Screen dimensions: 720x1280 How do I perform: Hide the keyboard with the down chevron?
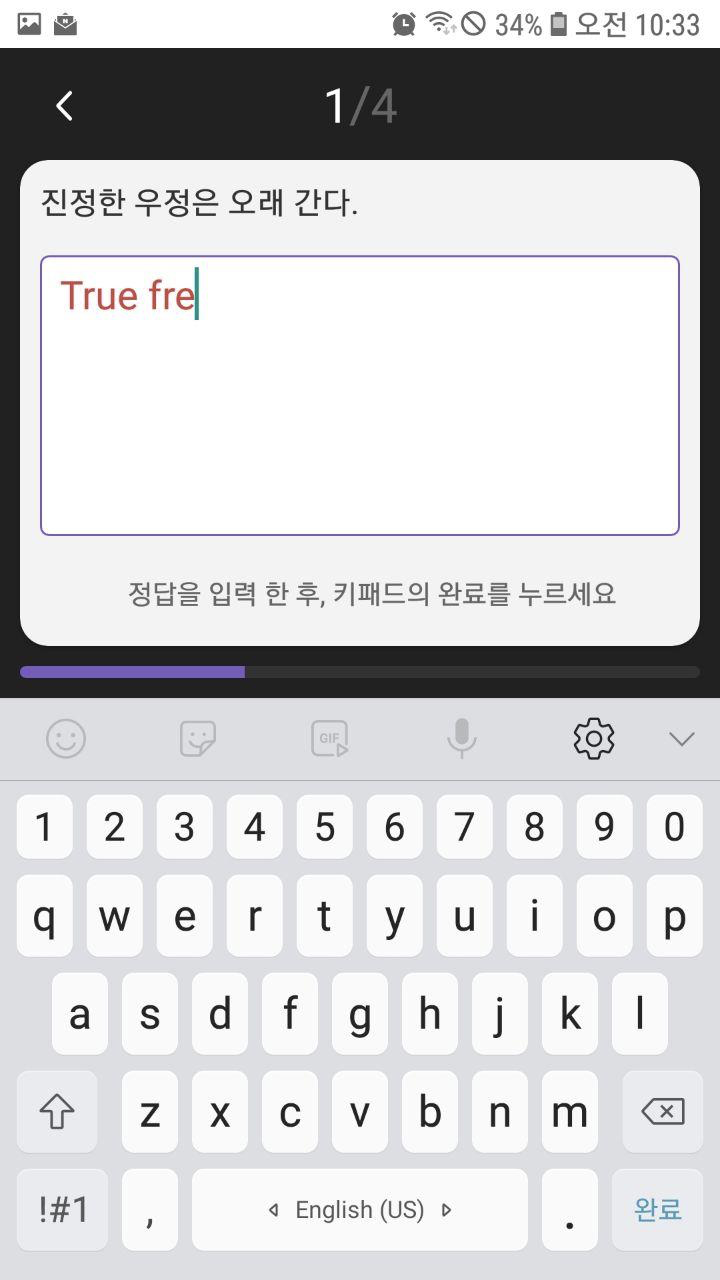click(681, 739)
